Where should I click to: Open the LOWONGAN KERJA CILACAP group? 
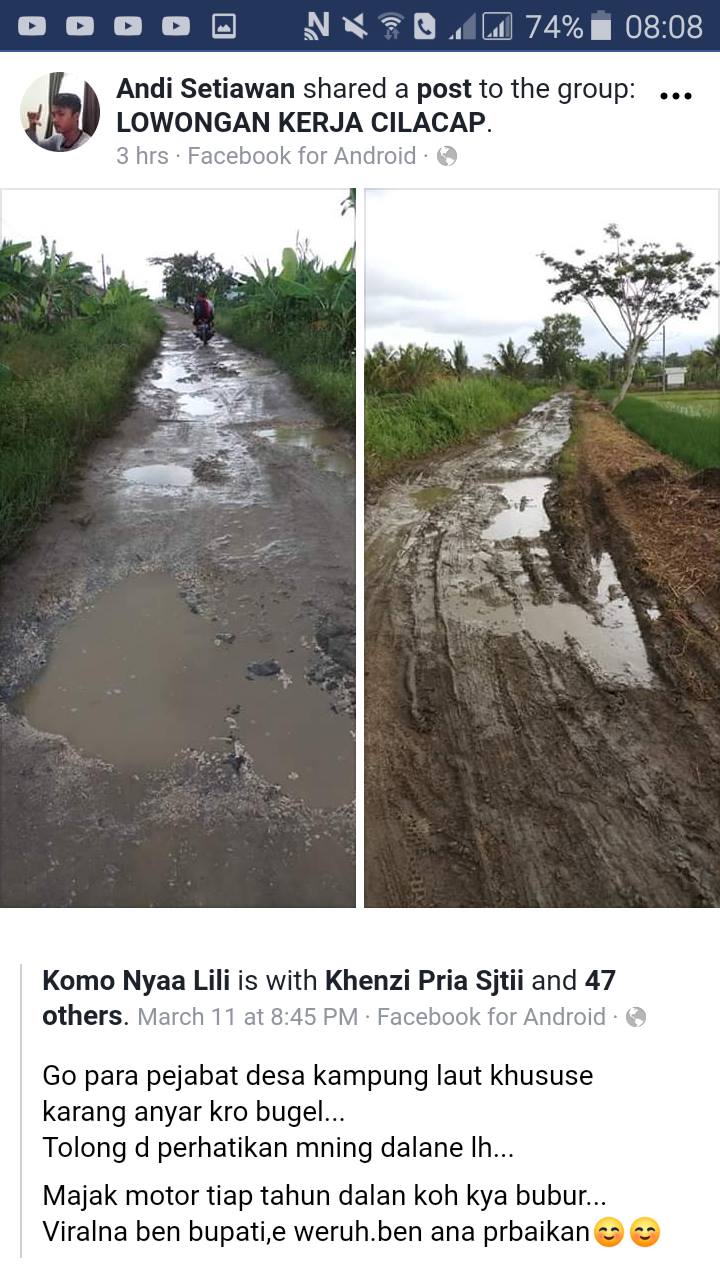tap(302, 123)
